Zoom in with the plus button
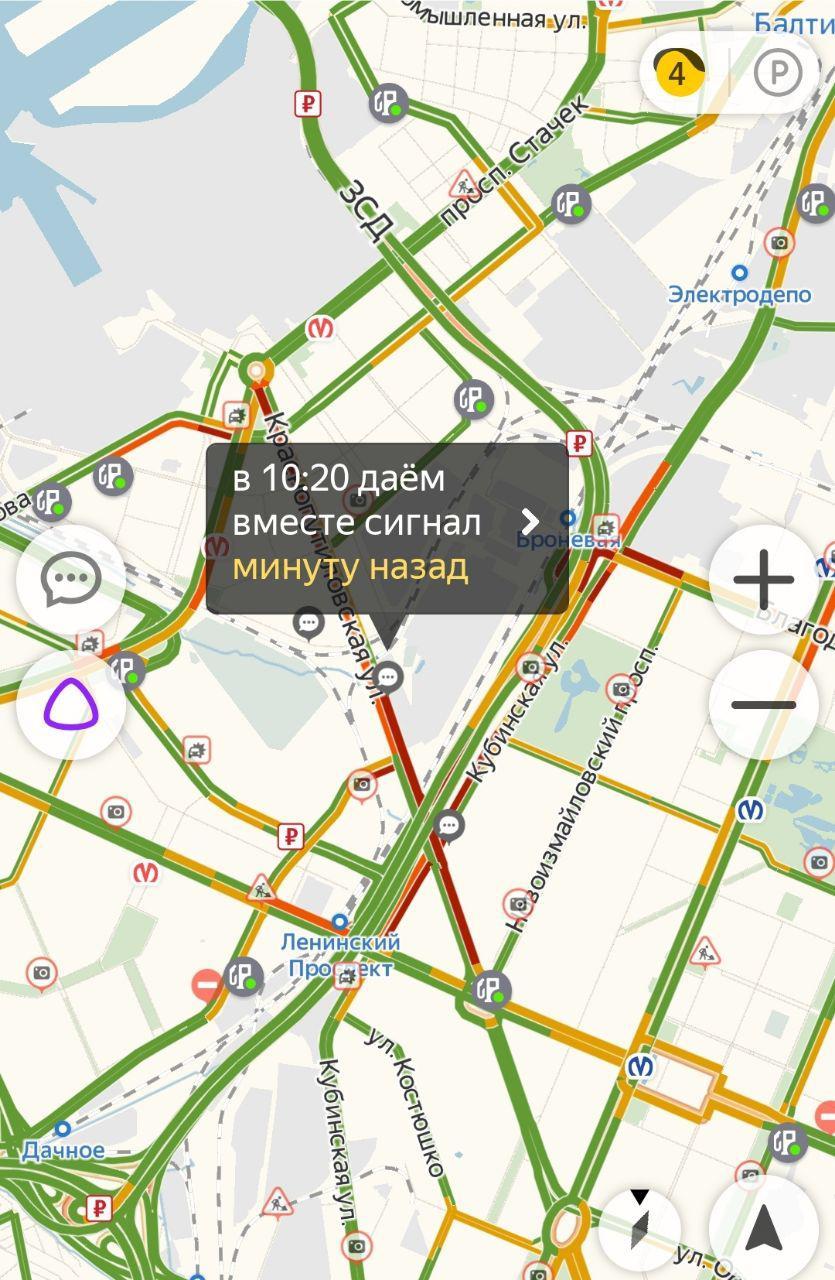Image resolution: width=835 pixels, height=1280 pixels. (763, 579)
